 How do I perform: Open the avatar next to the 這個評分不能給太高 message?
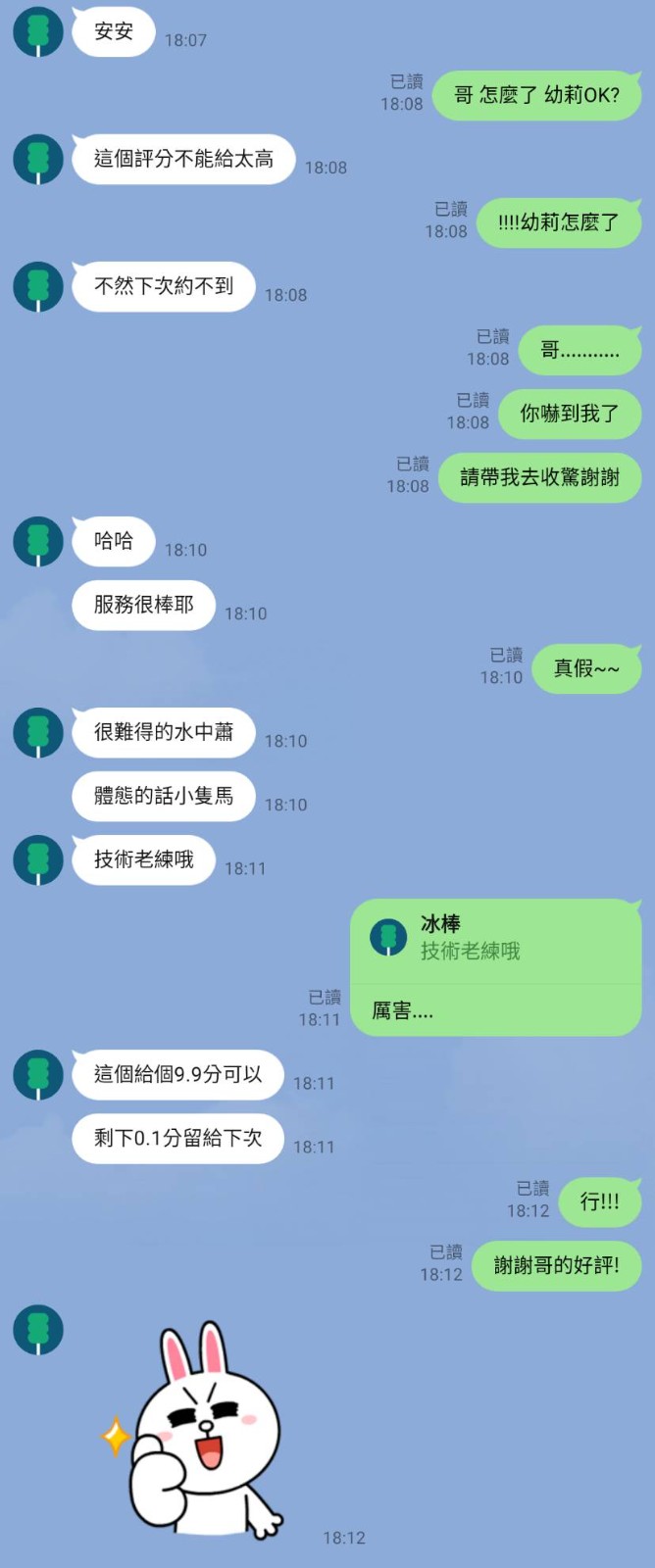(37, 159)
